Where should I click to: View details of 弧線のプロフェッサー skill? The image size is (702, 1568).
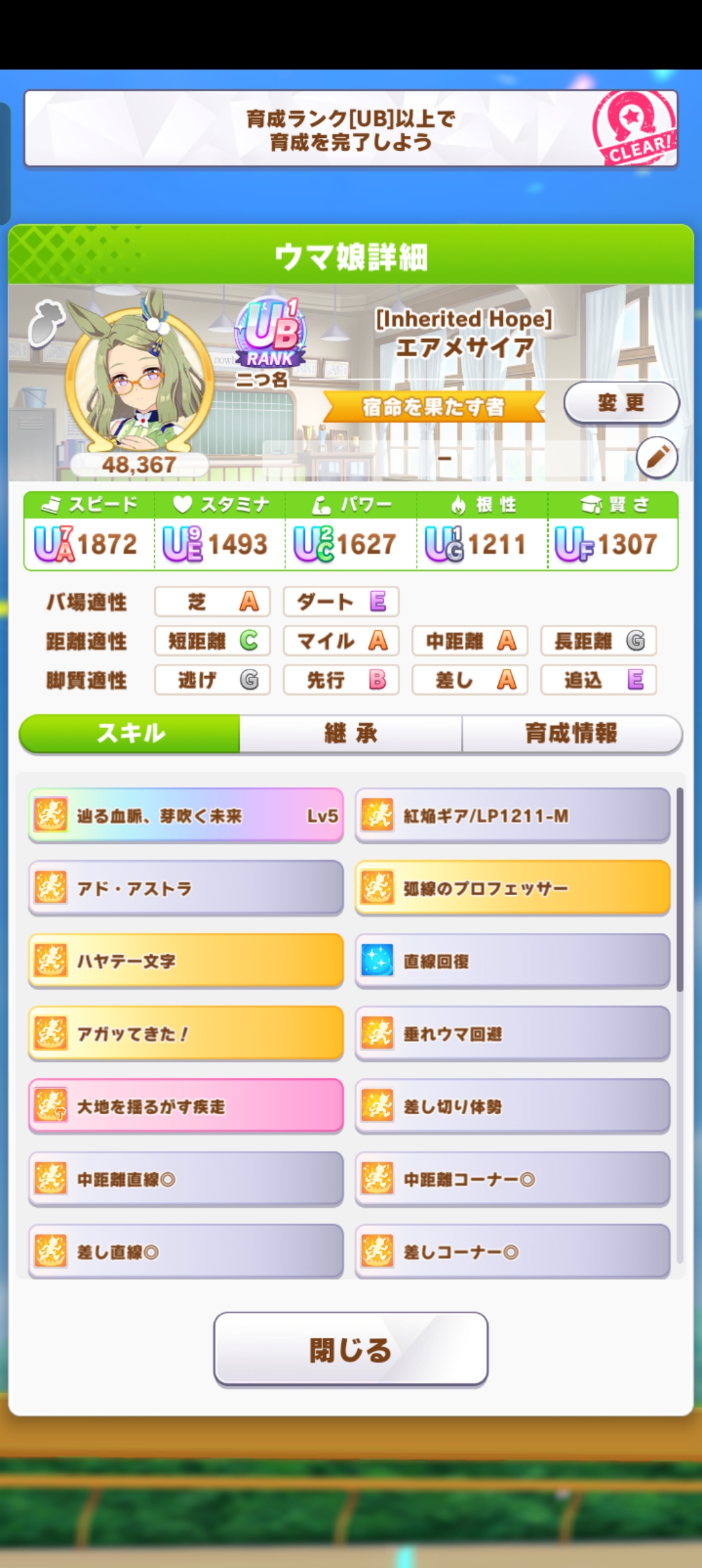512,888
